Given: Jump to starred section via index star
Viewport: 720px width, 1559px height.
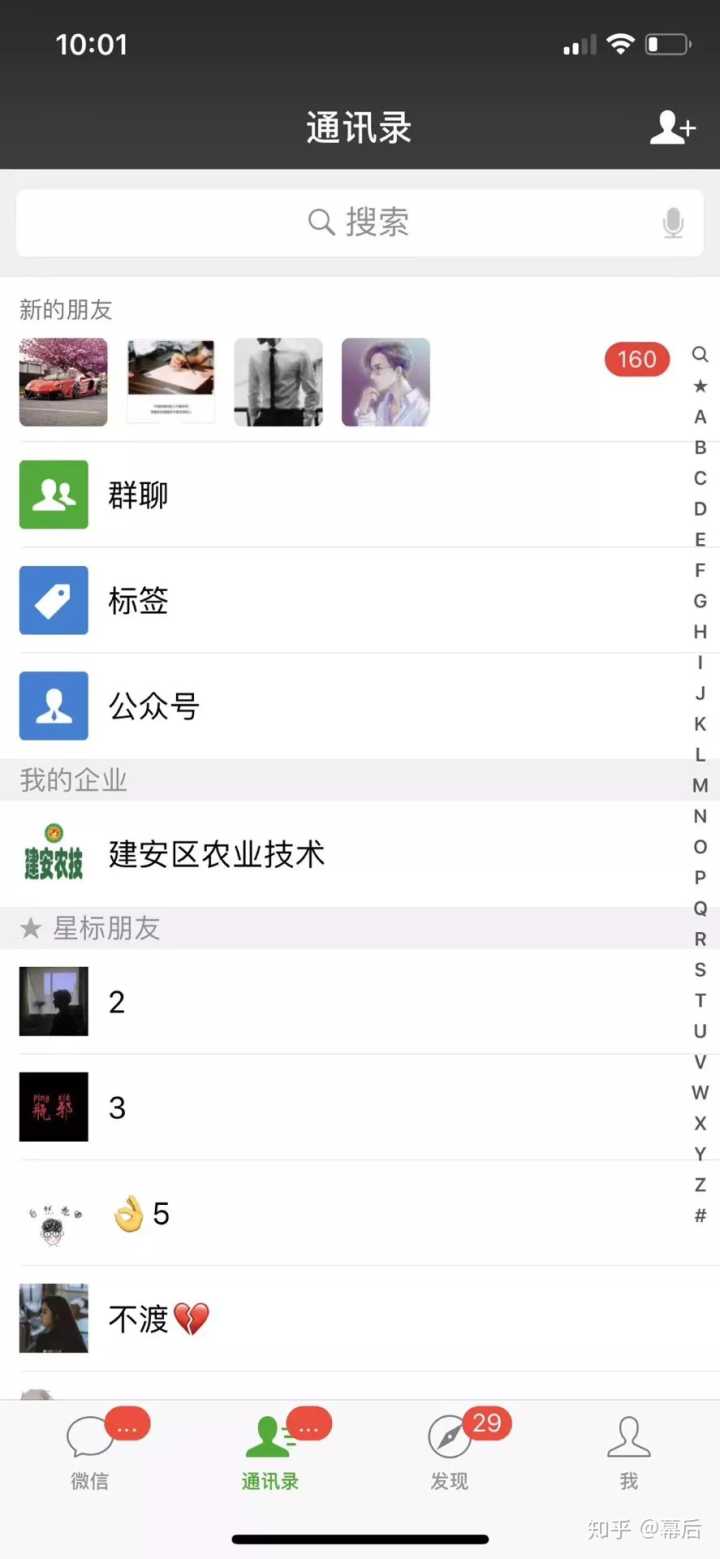Looking at the screenshot, I should (x=700, y=386).
